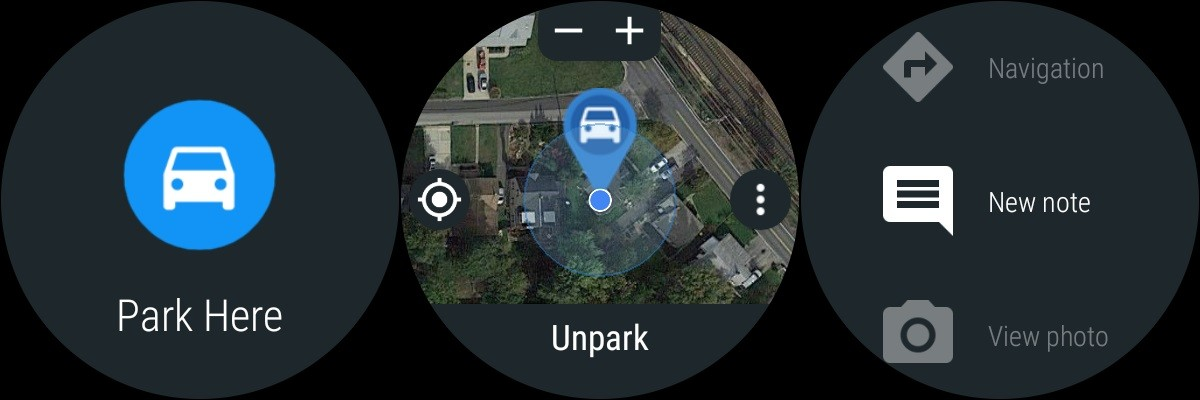Center map on my current location
Viewport: 1200px width, 400px height.
tap(439, 200)
